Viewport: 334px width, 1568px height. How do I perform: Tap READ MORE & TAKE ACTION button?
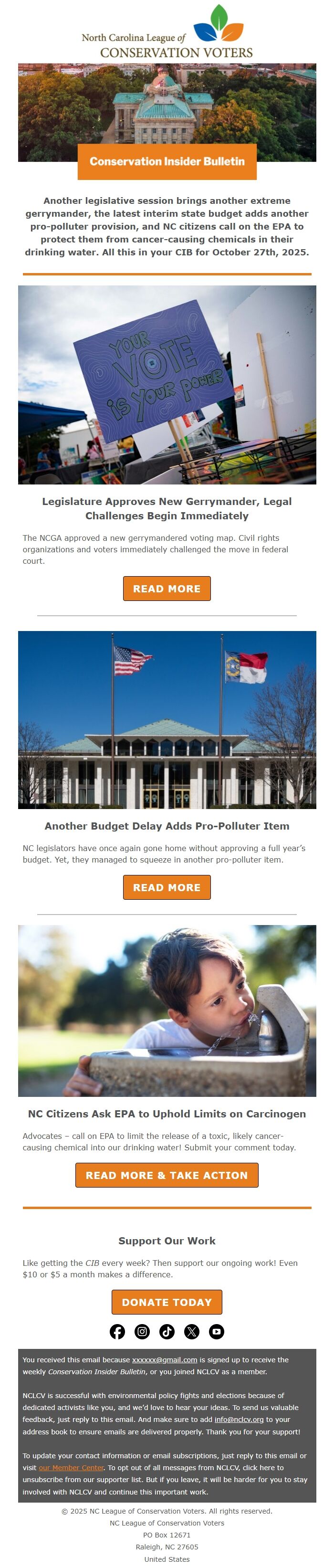click(167, 1175)
